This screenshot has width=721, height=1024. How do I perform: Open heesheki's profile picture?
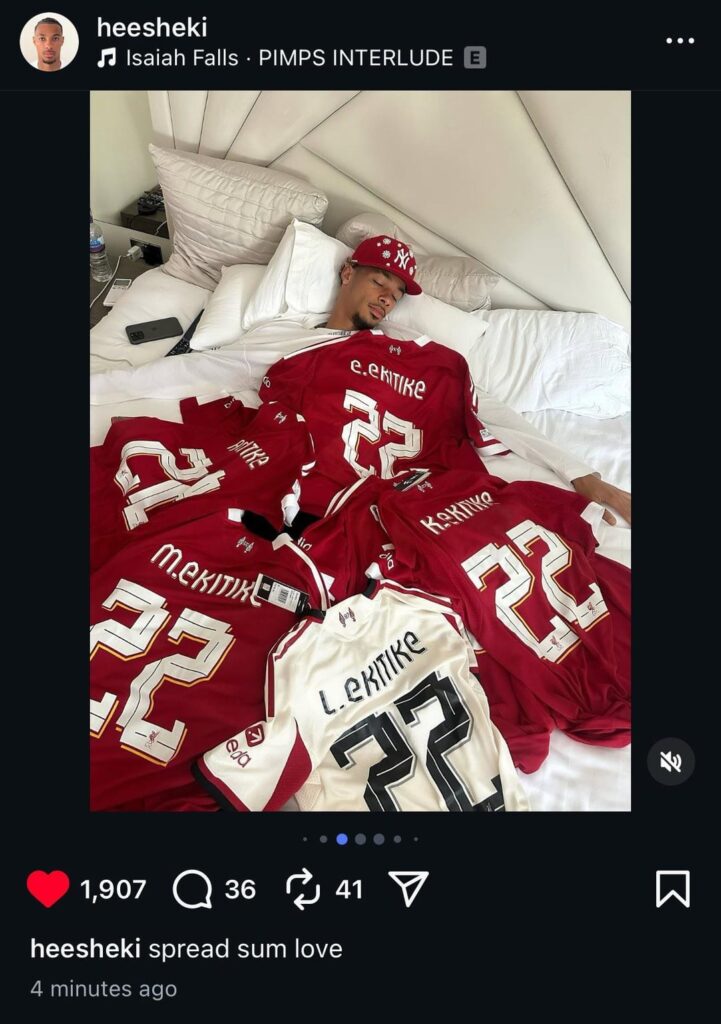point(49,42)
